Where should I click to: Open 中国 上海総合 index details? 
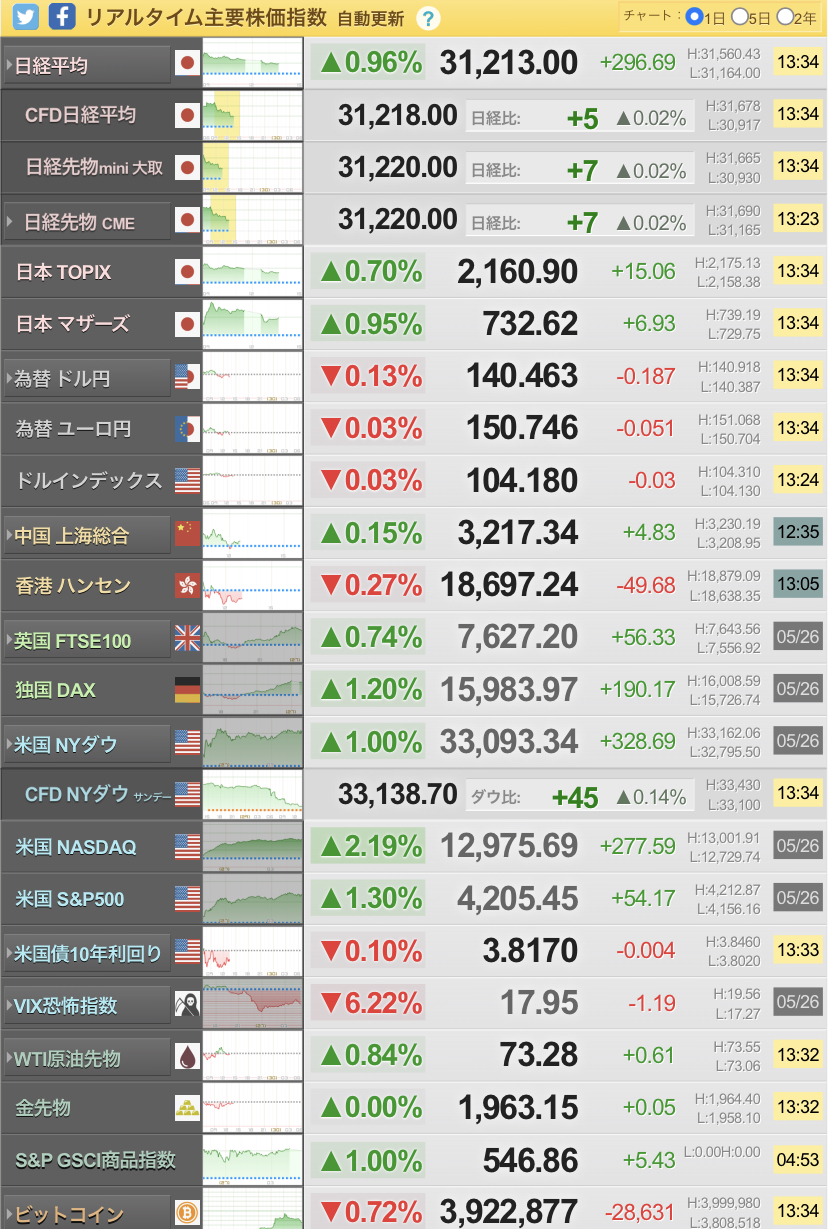point(87,535)
